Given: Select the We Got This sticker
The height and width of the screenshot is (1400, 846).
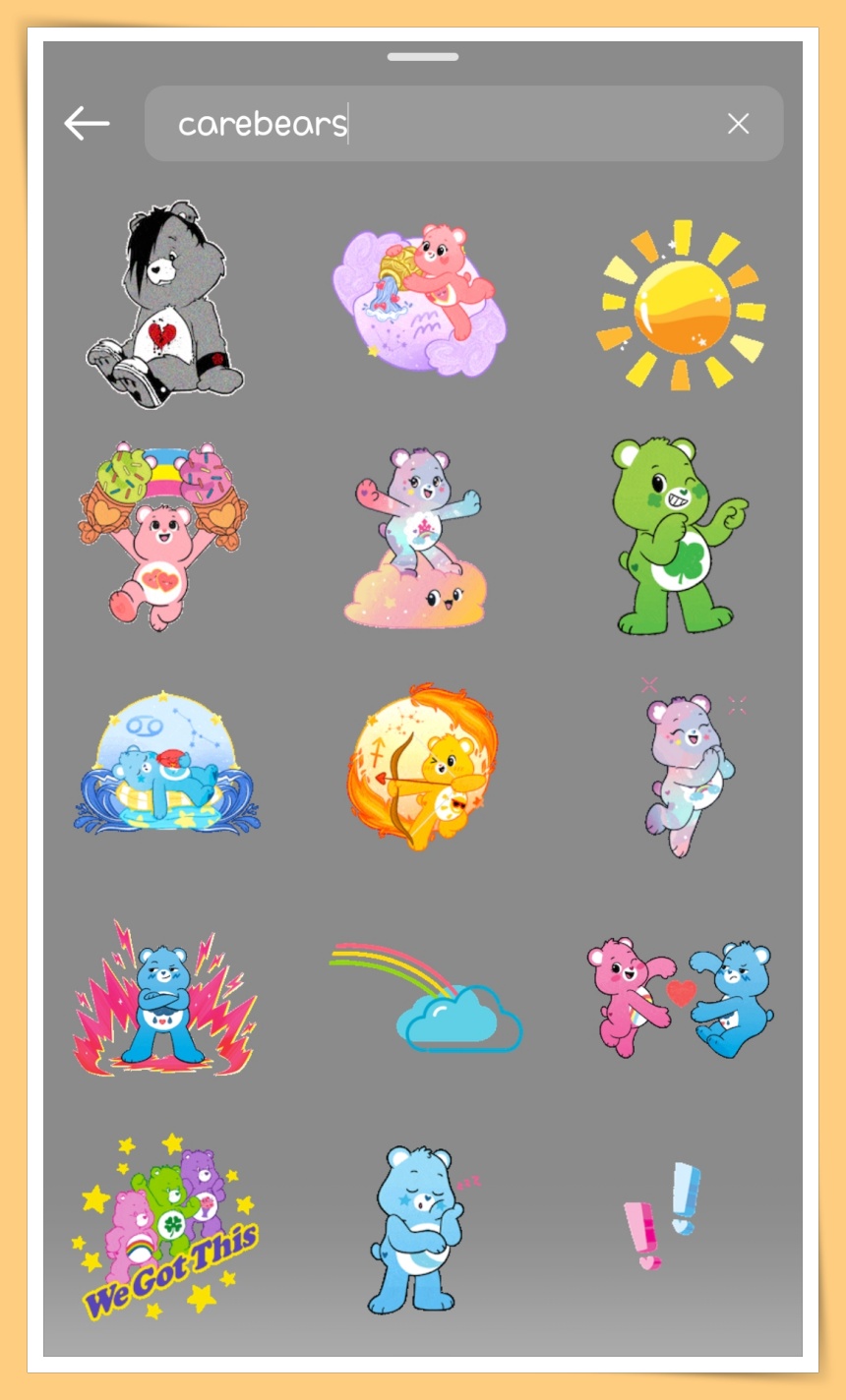Looking at the screenshot, I should coord(165,1227).
